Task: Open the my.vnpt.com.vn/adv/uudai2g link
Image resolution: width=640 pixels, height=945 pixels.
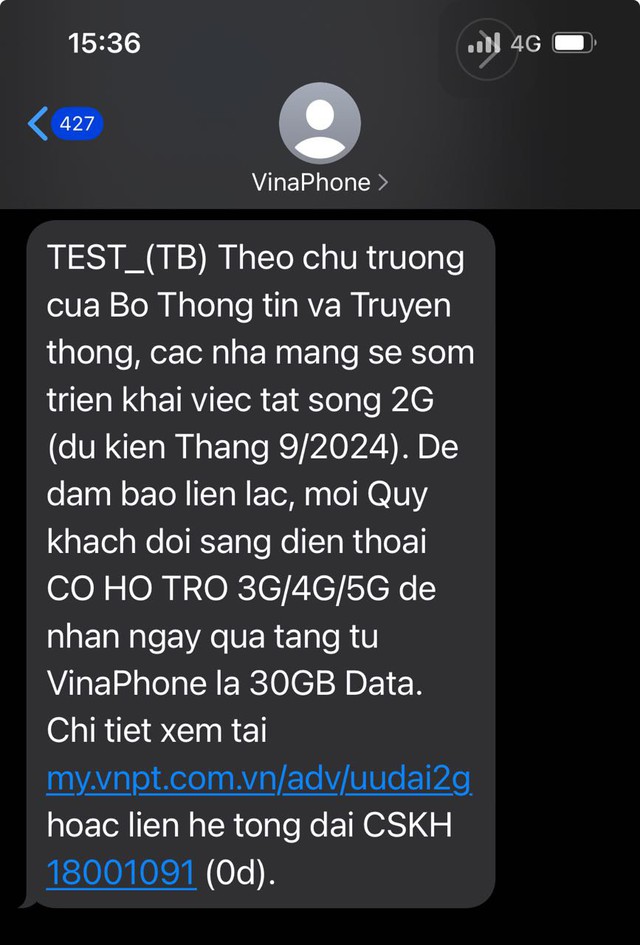Action: pos(258,780)
